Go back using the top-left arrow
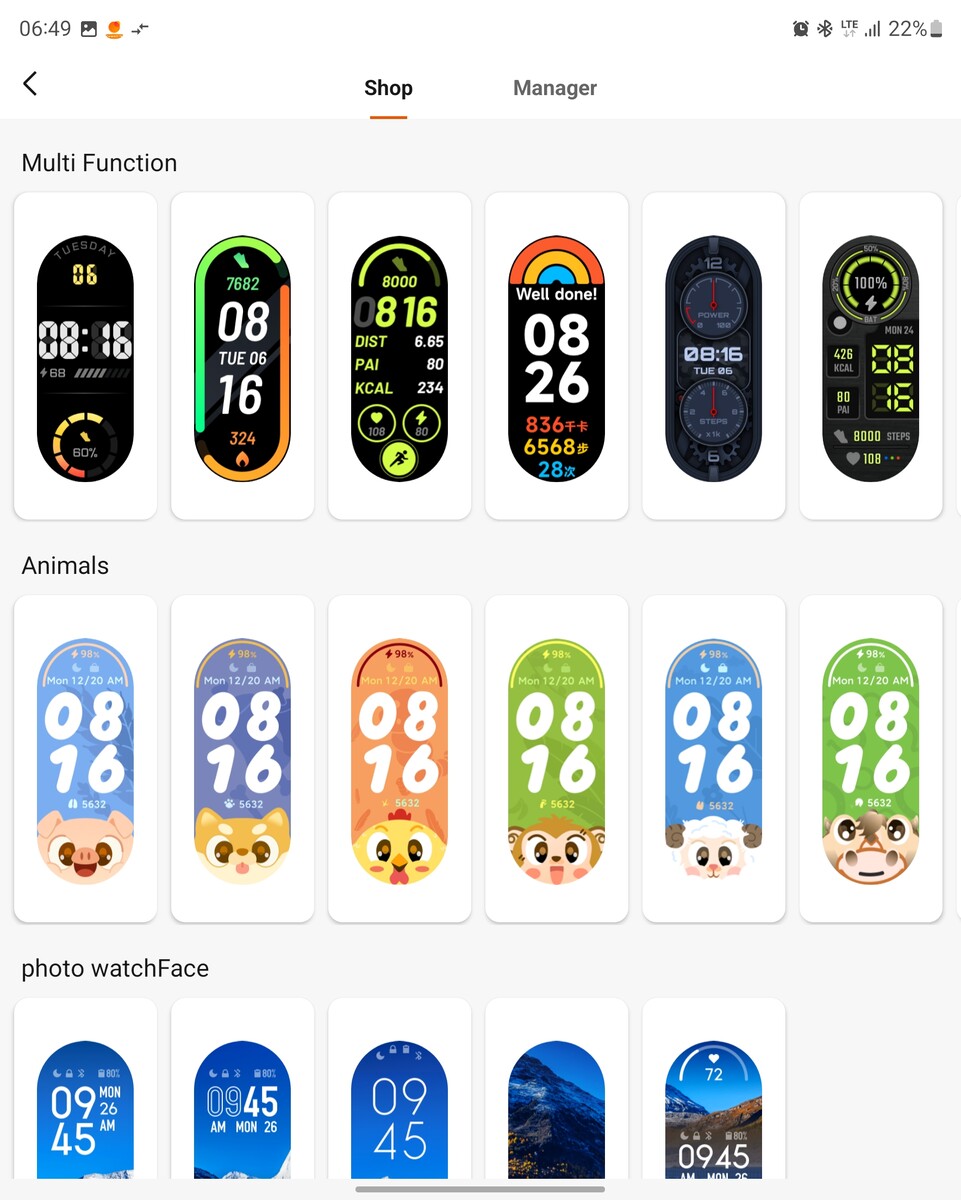This screenshot has width=961, height=1200. point(30,84)
